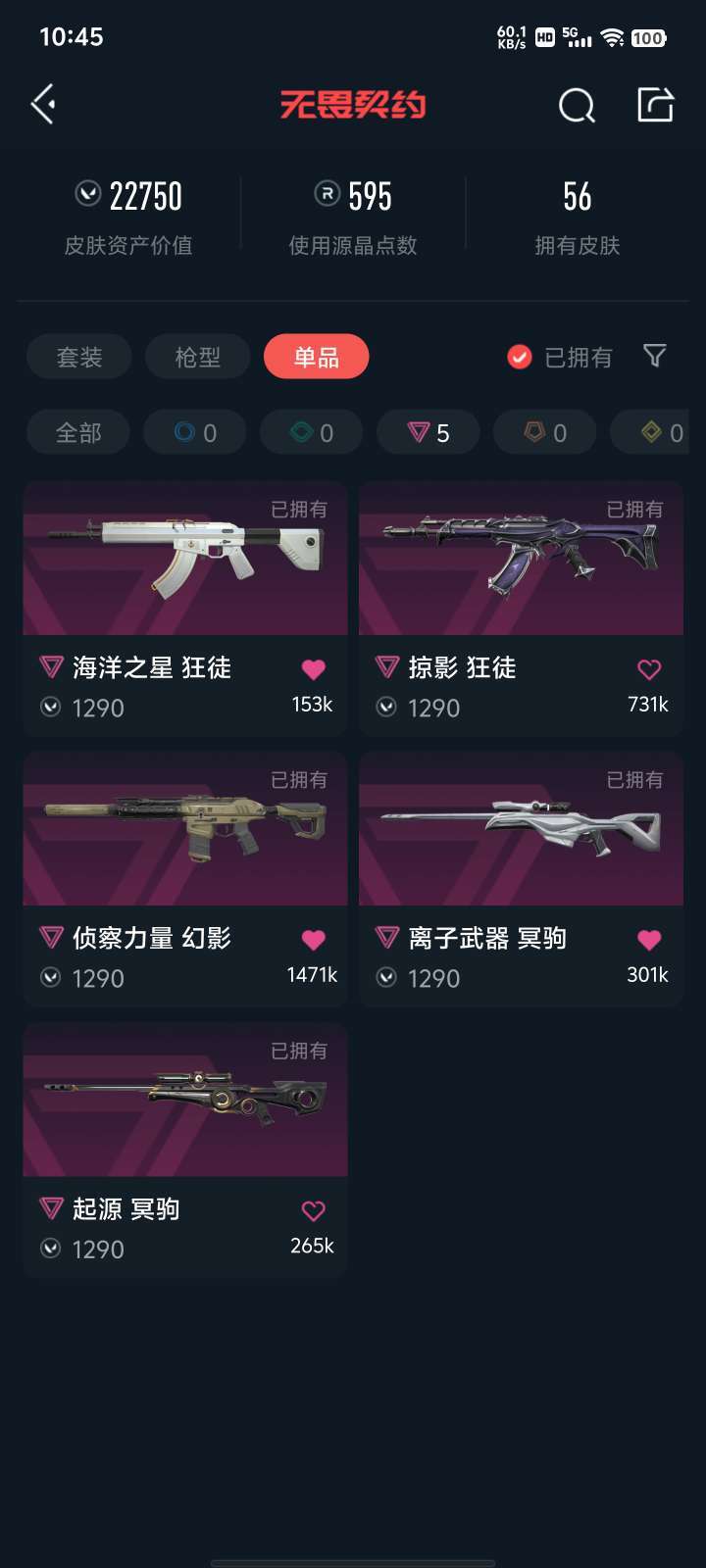
Task: Like the 掠影 狂徒 skin
Action: 649,669
